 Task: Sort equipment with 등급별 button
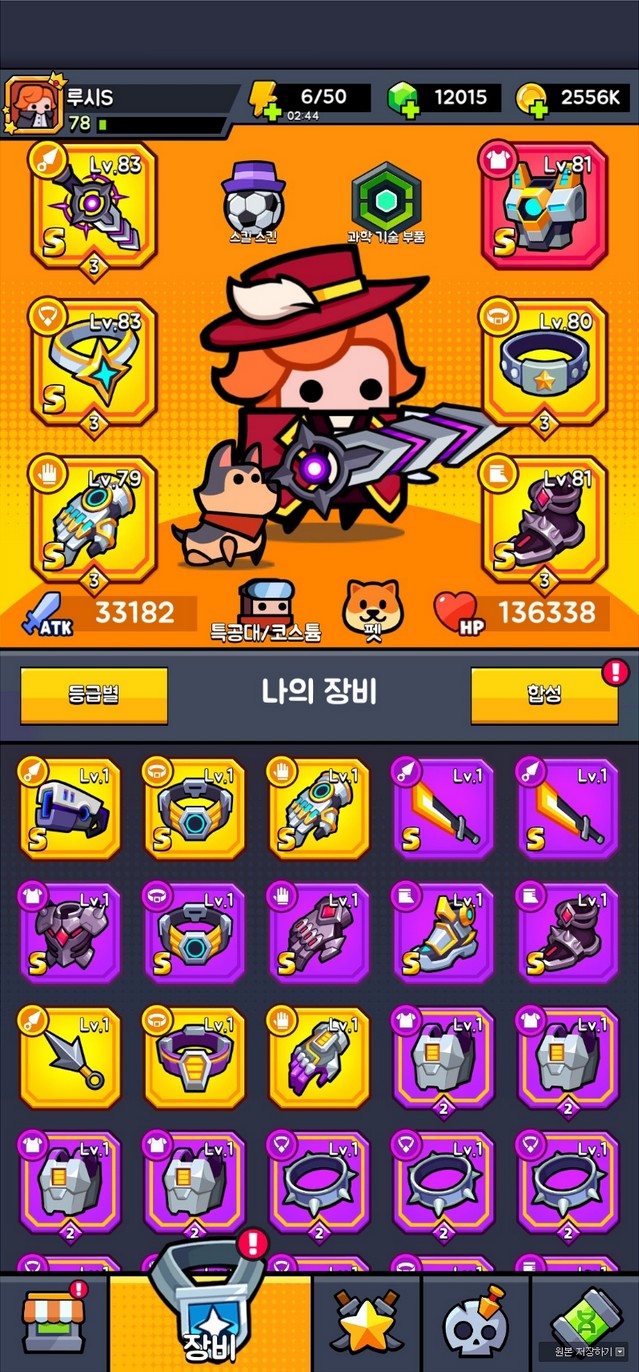tap(94, 695)
